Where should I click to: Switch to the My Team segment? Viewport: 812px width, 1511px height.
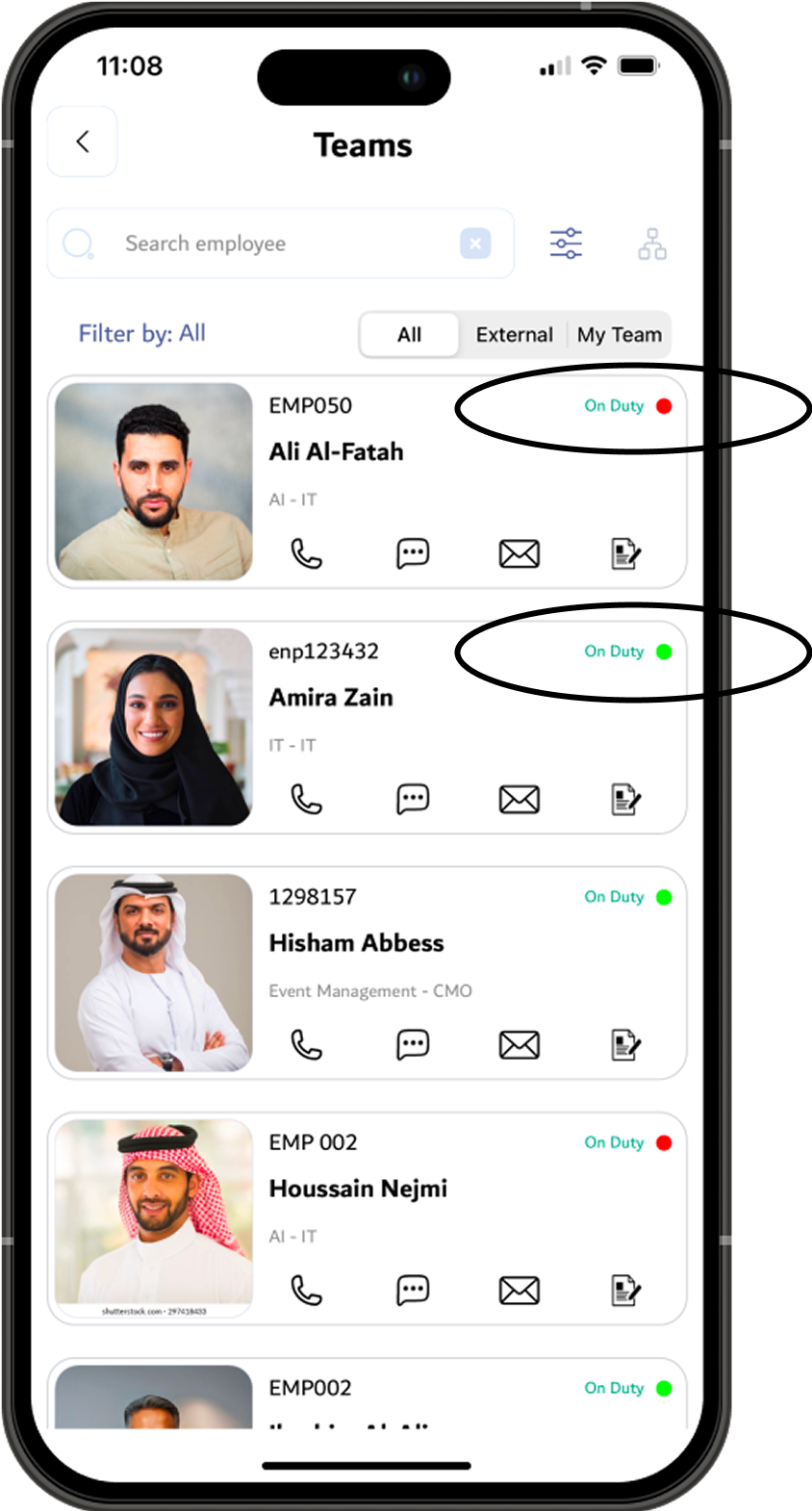(x=620, y=335)
